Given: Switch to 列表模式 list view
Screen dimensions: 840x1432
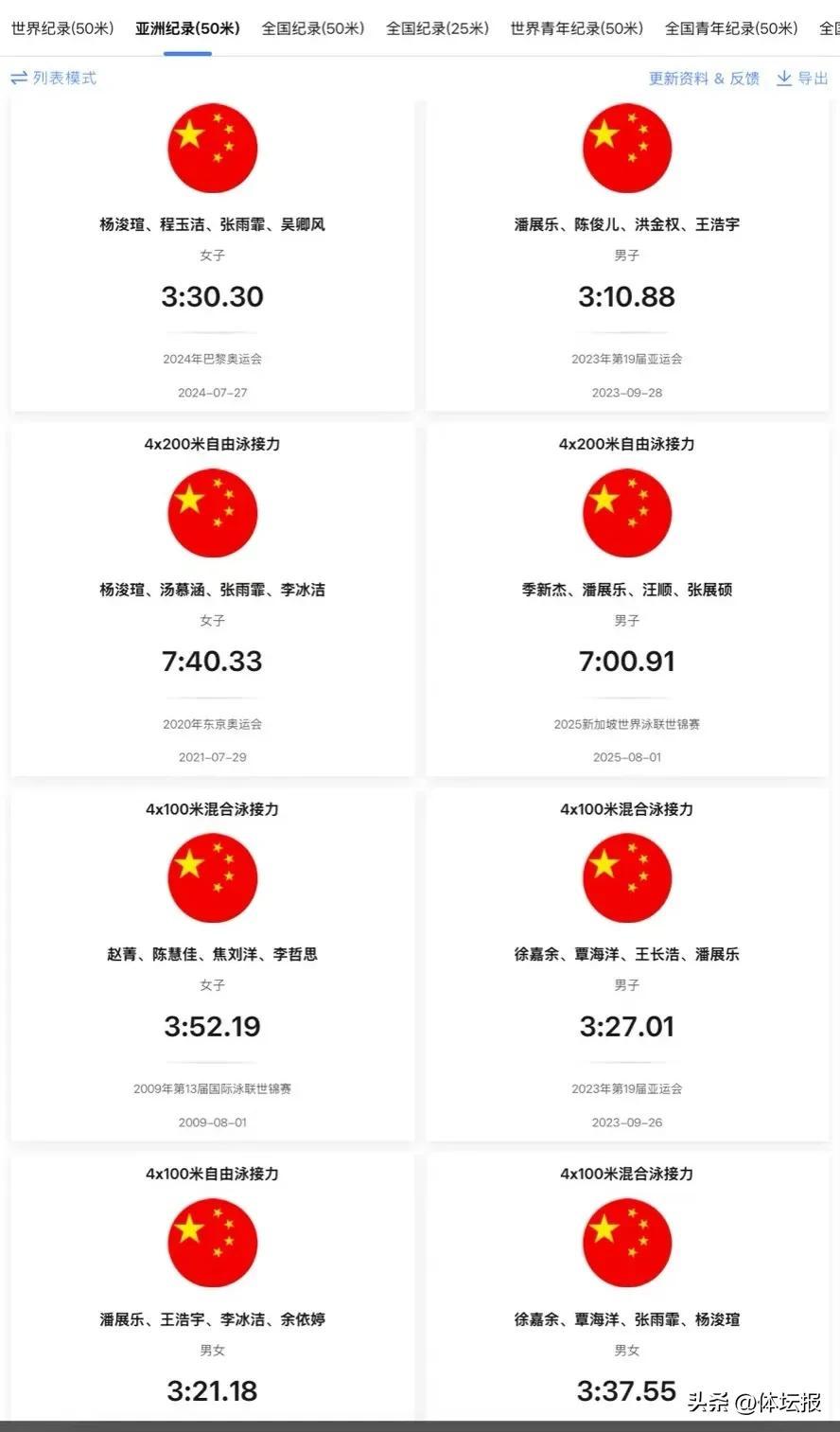Looking at the screenshot, I should pos(54,78).
